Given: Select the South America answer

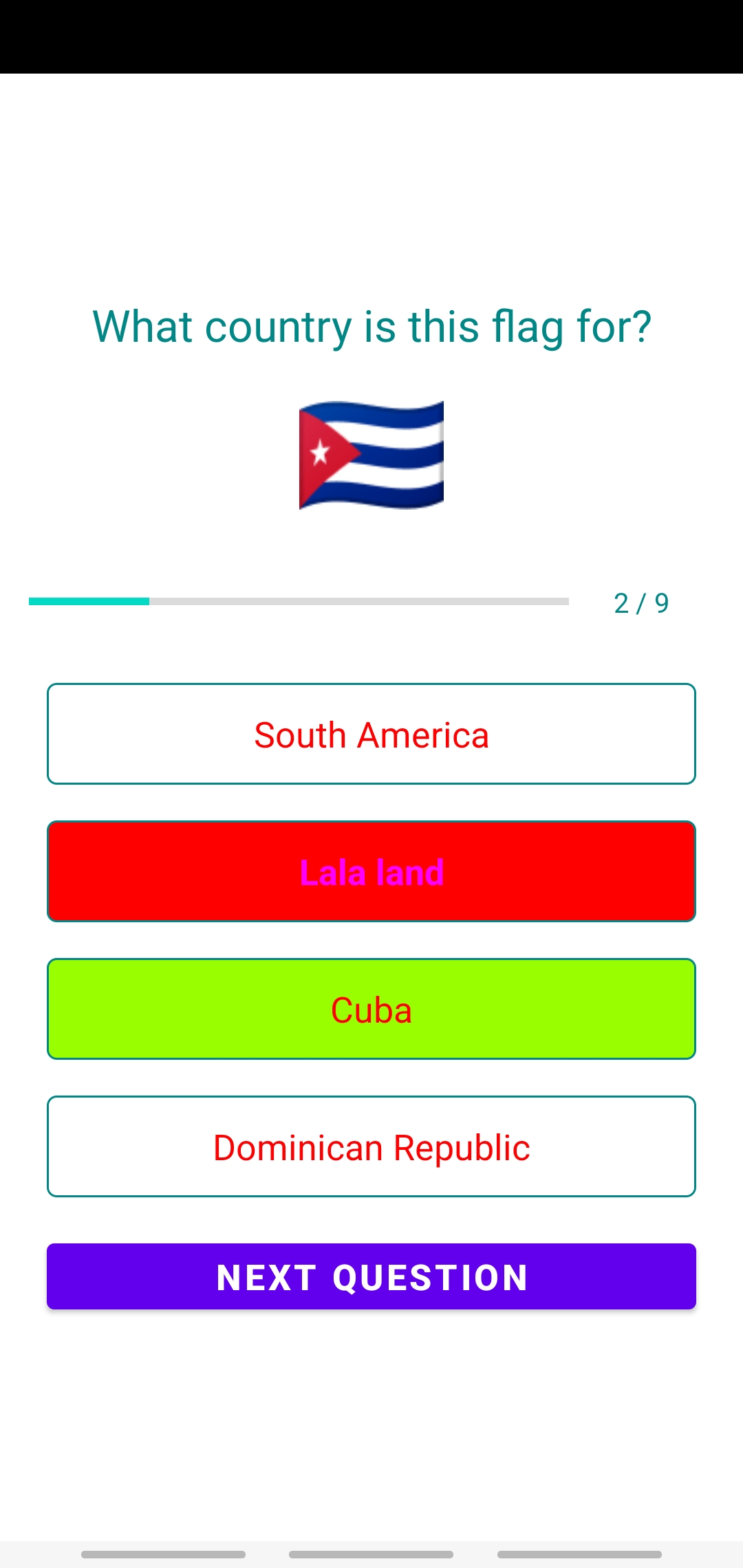Looking at the screenshot, I should pyautogui.click(x=371, y=734).
